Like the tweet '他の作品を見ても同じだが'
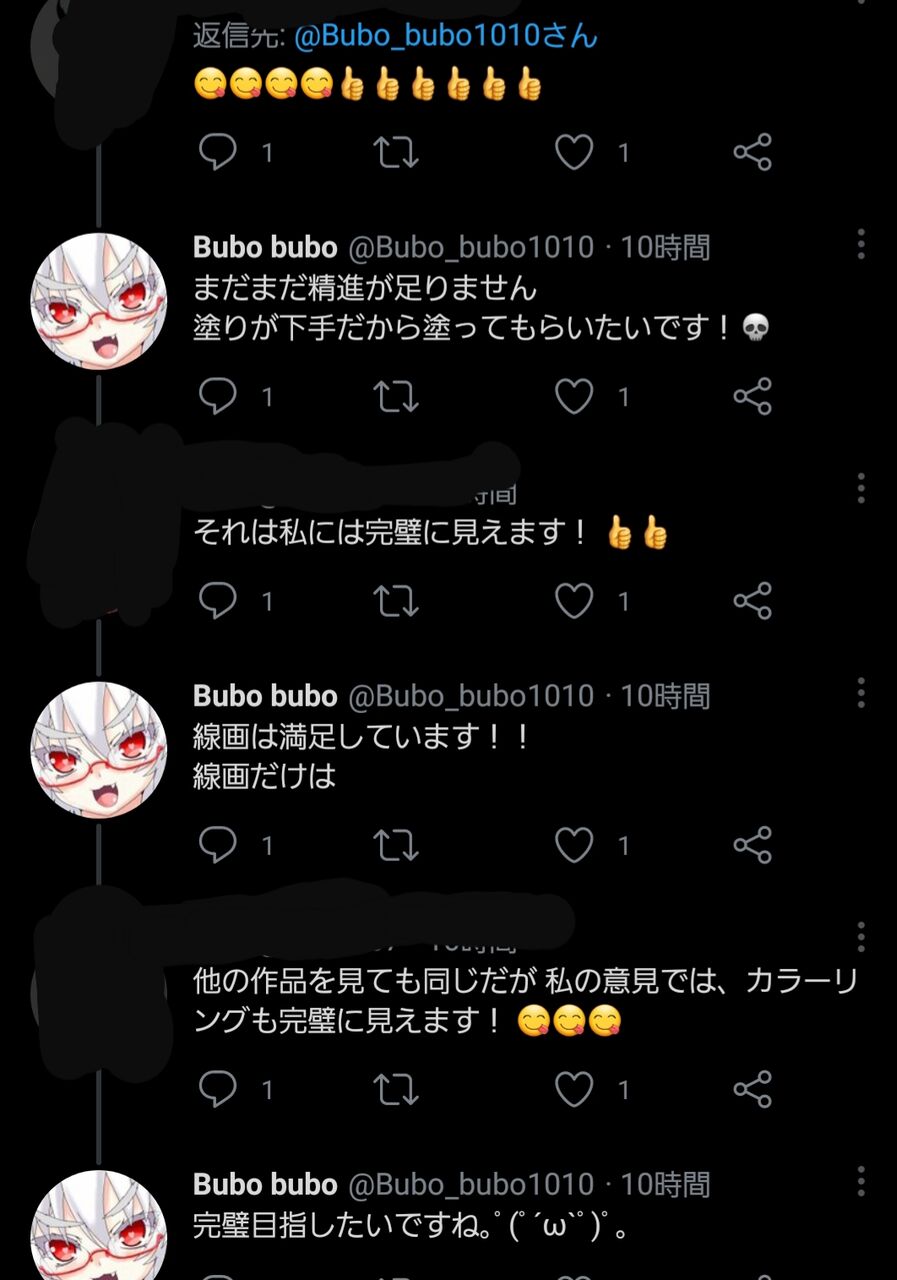The image size is (897, 1280). (x=574, y=1089)
